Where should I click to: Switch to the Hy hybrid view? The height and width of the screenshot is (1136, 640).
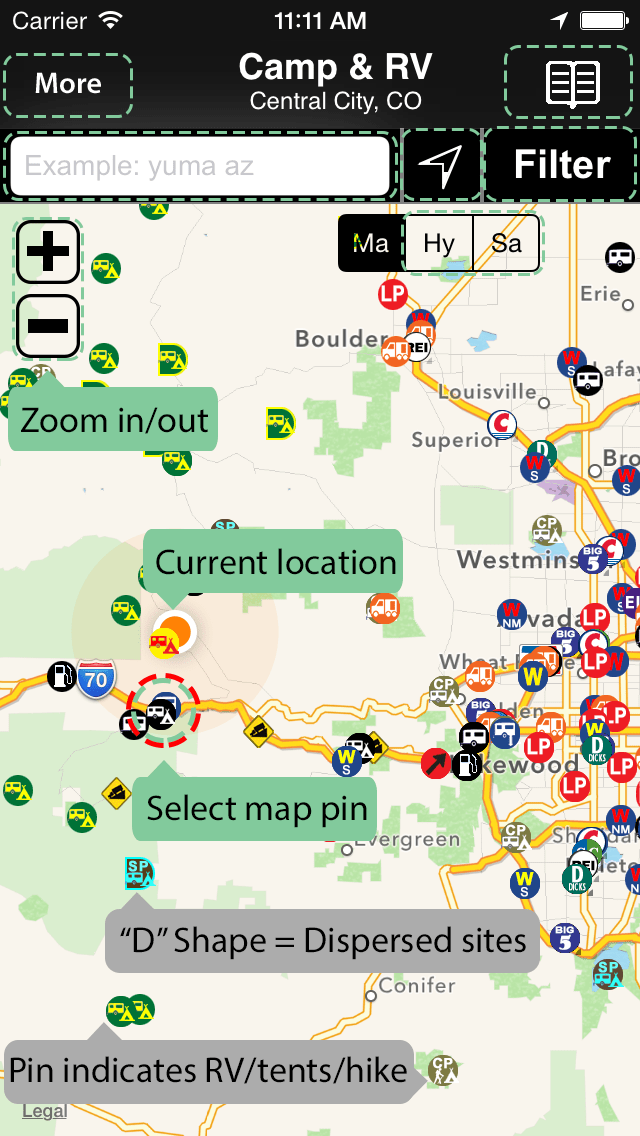click(439, 243)
